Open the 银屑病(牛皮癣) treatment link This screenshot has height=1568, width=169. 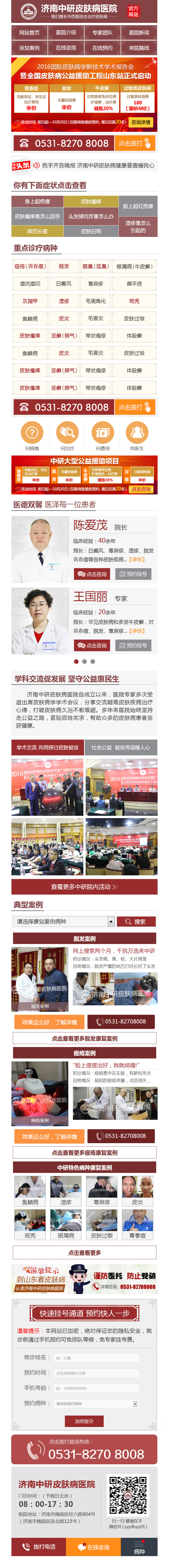pos(134,266)
